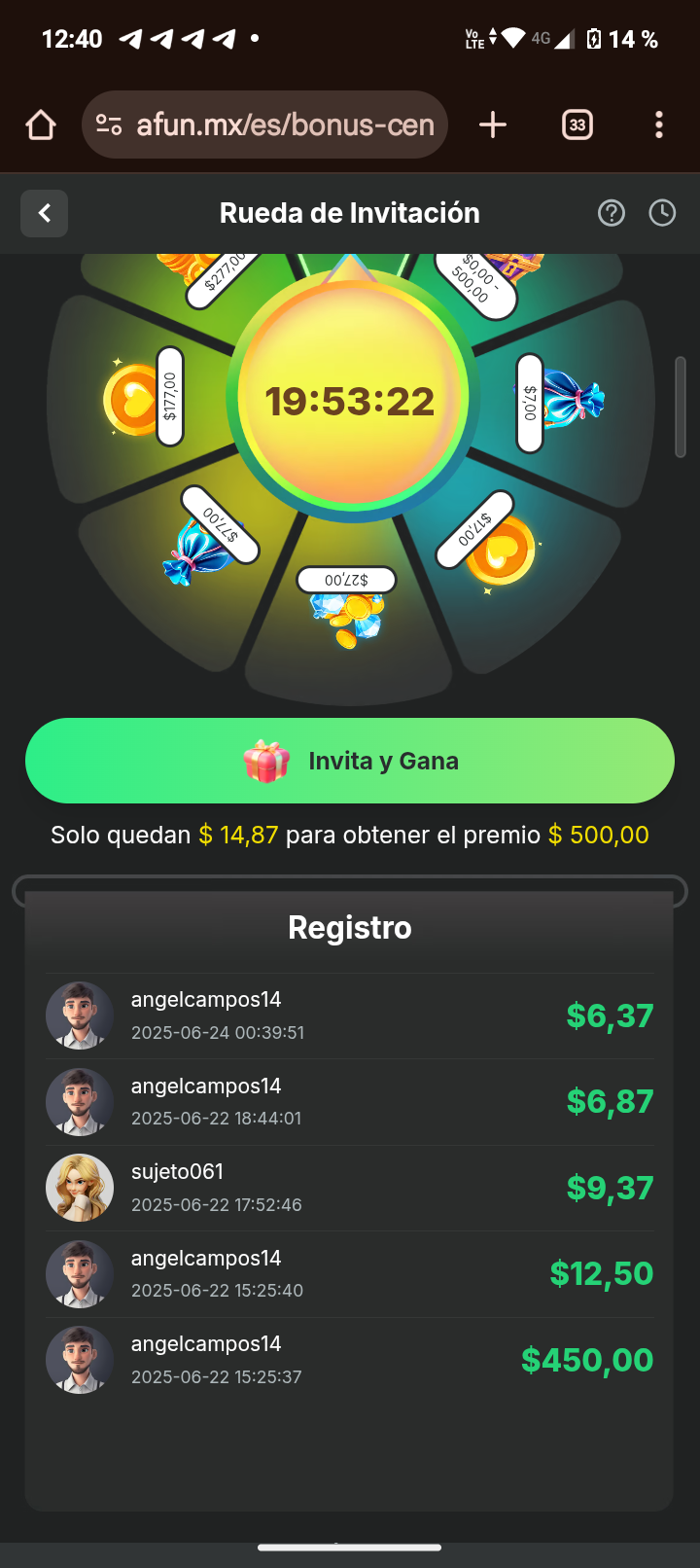The image size is (700, 1568).
Task: Go back from Rueda de Invitación
Action: tap(44, 213)
